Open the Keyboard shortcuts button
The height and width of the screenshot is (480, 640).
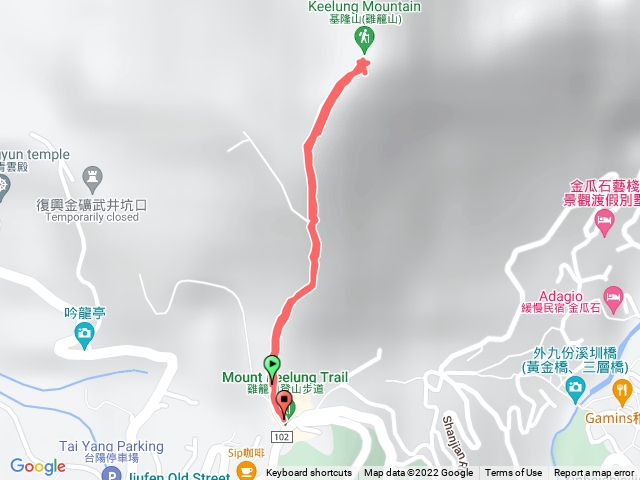coord(310,473)
